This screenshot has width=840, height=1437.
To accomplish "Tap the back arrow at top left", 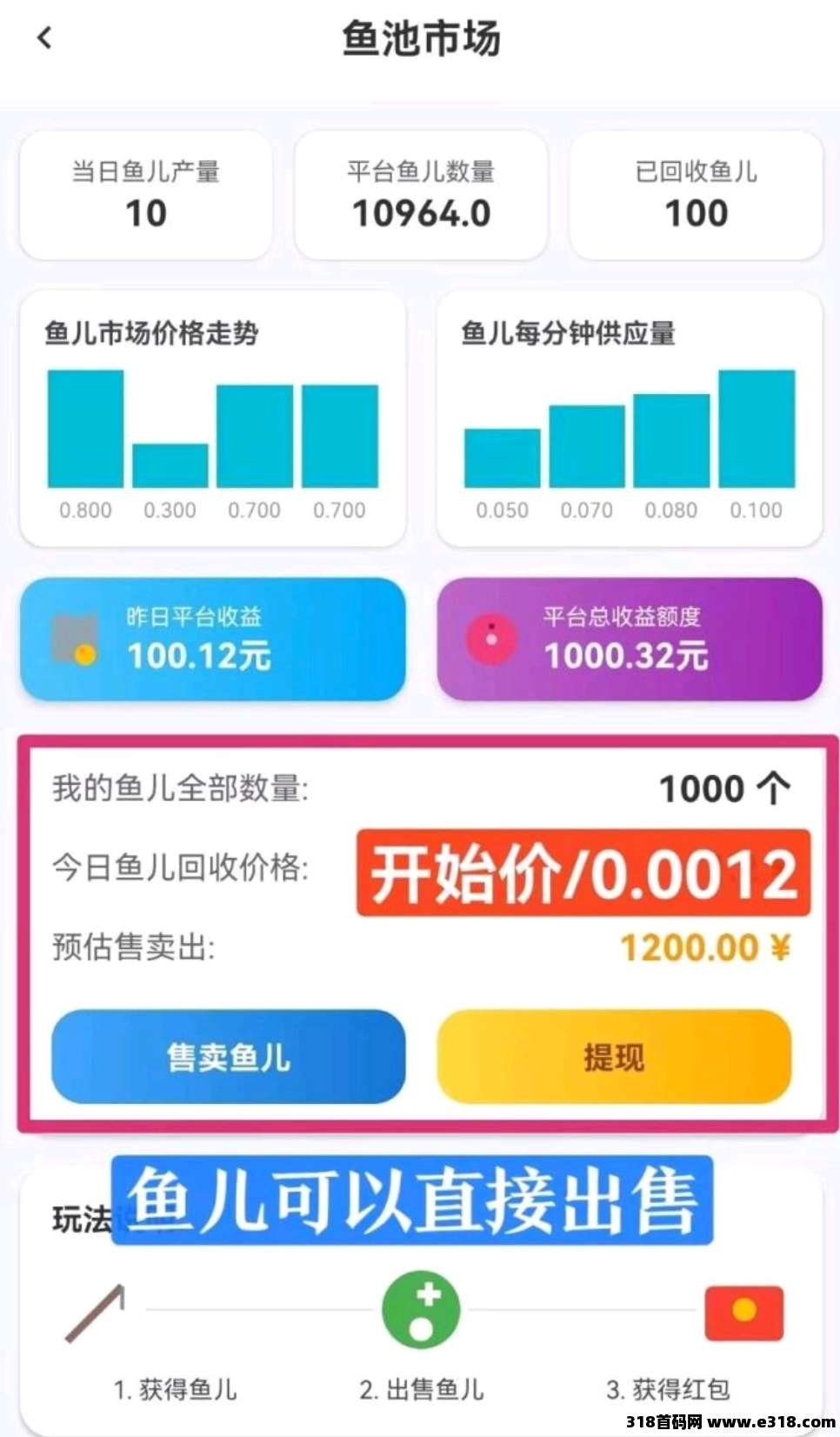I will (x=43, y=38).
